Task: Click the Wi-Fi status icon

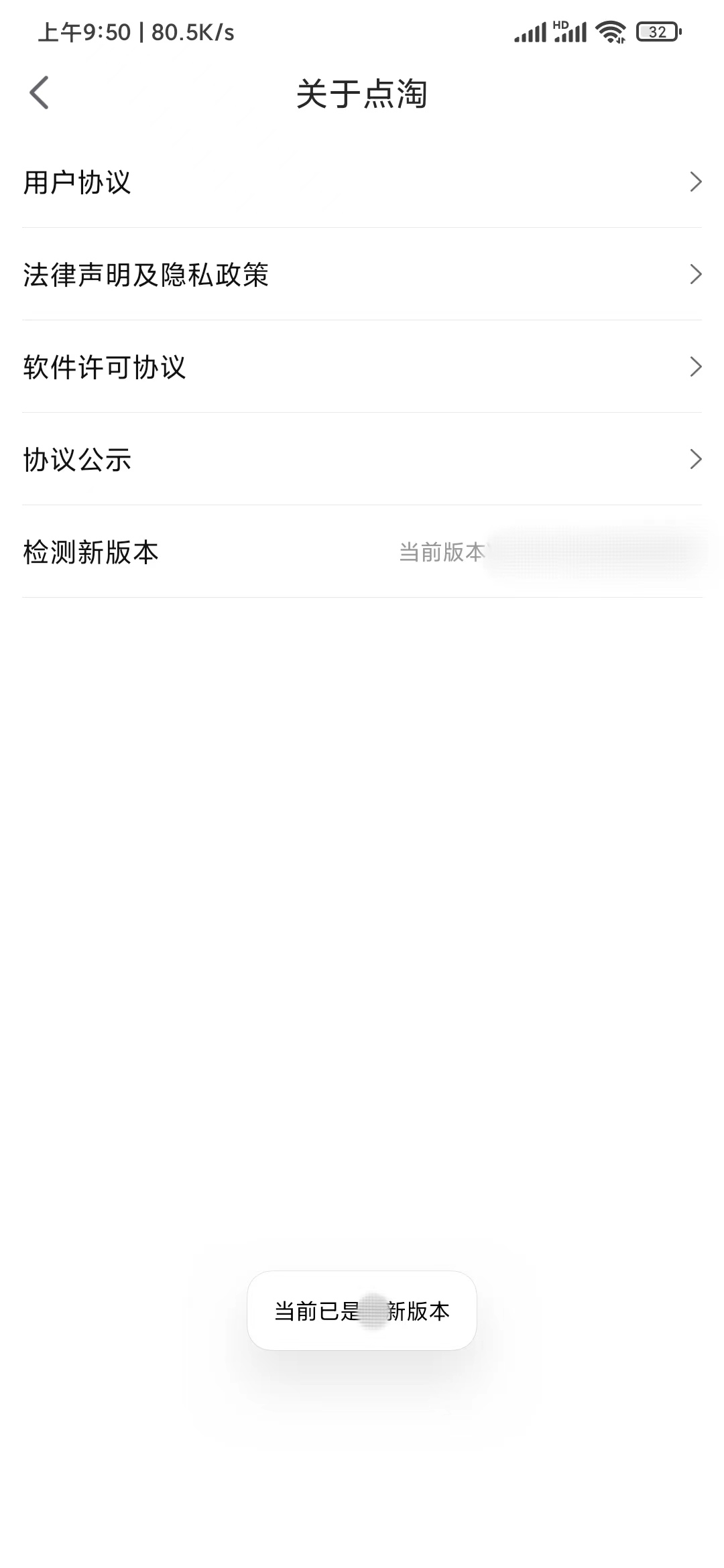Action: [611, 30]
